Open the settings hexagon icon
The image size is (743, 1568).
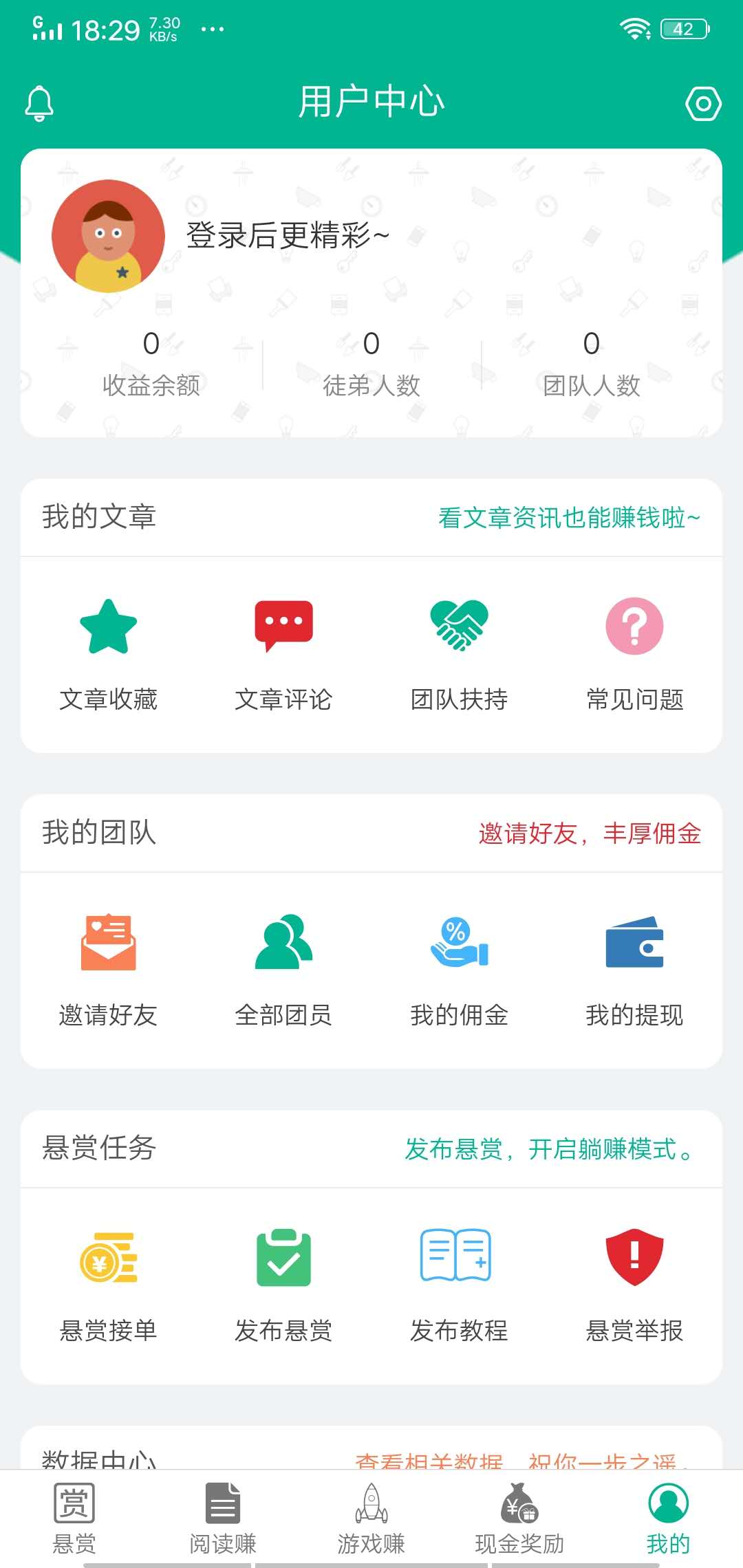pyautogui.click(x=703, y=104)
